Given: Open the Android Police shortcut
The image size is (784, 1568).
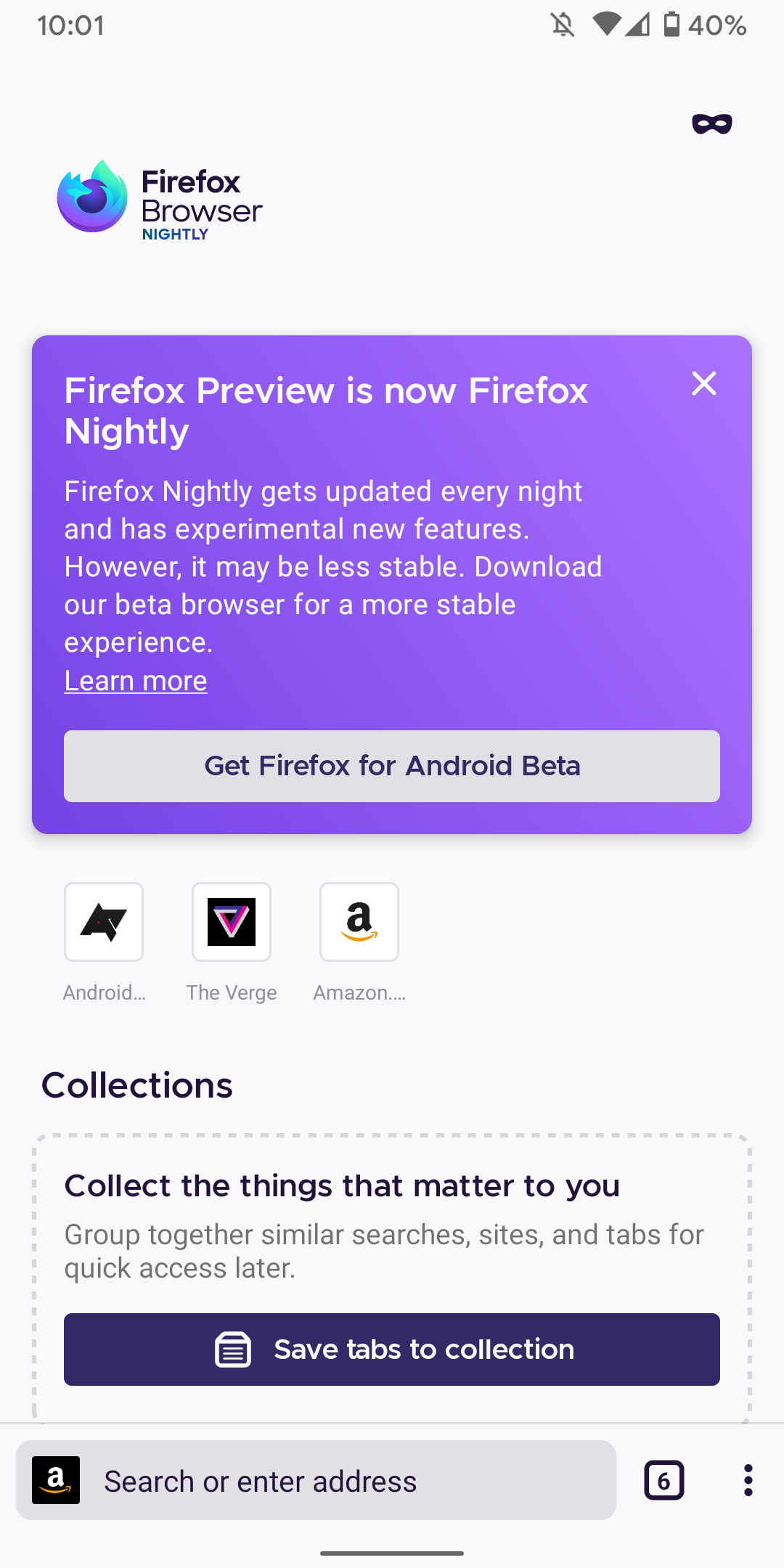Looking at the screenshot, I should pyautogui.click(x=103, y=922).
